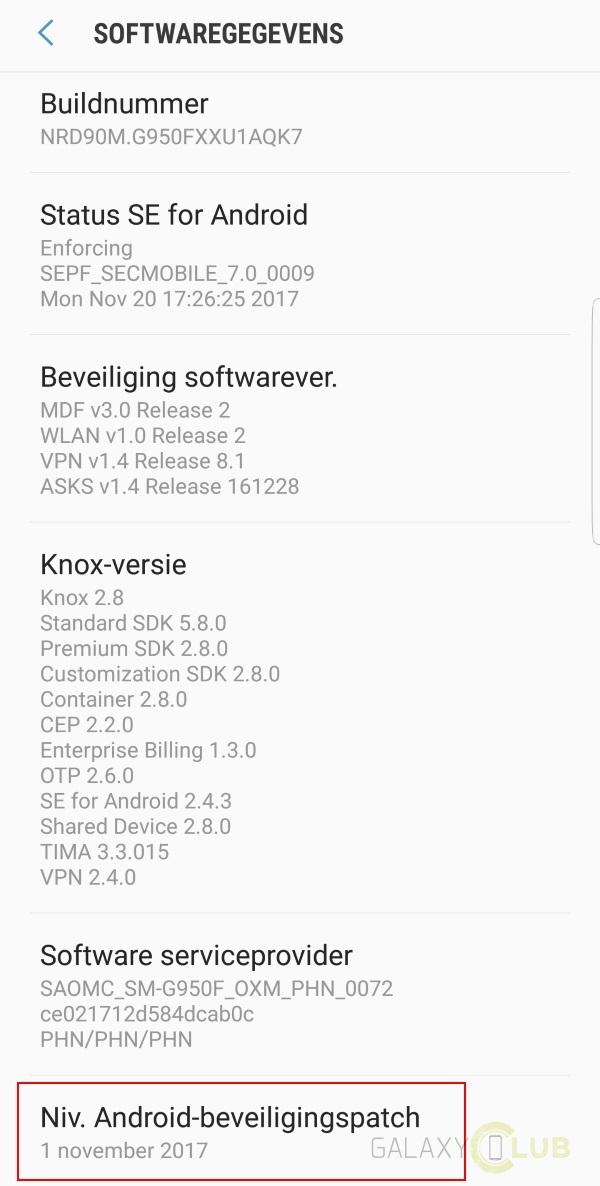This screenshot has height=1186, width=600.
Task: Select Beveiliging softwarever. row
Action: tap(300, 429)
